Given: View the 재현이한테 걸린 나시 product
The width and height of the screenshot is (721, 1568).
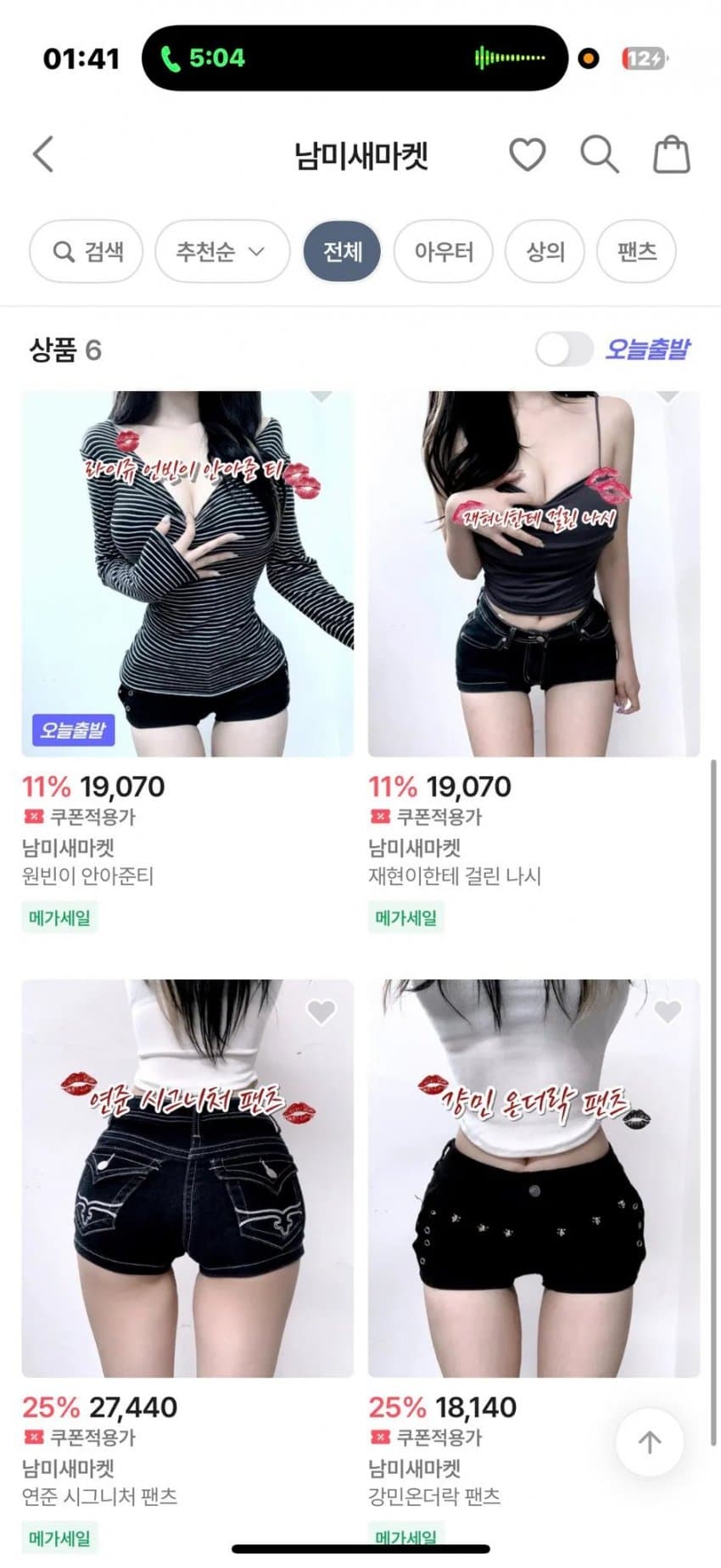Looking at the screenshot, I should (534, 574).
